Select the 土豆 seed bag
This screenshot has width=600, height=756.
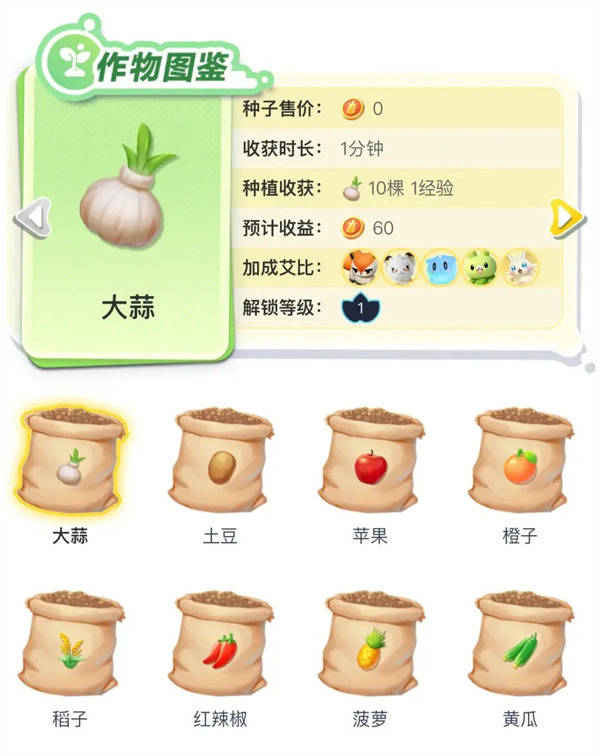pyautogui.click(x=221, y=461)
